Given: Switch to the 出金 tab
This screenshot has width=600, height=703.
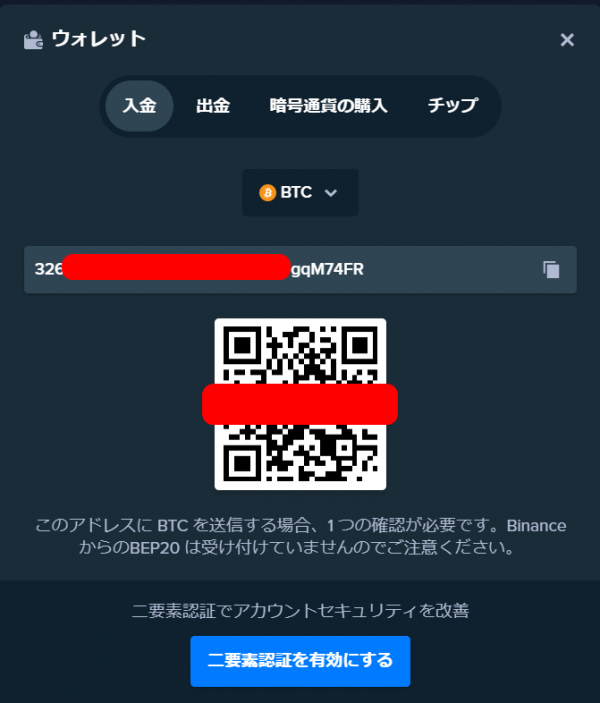Looking at the screenshot, I should pyautogui.click(x=213, y=105).
